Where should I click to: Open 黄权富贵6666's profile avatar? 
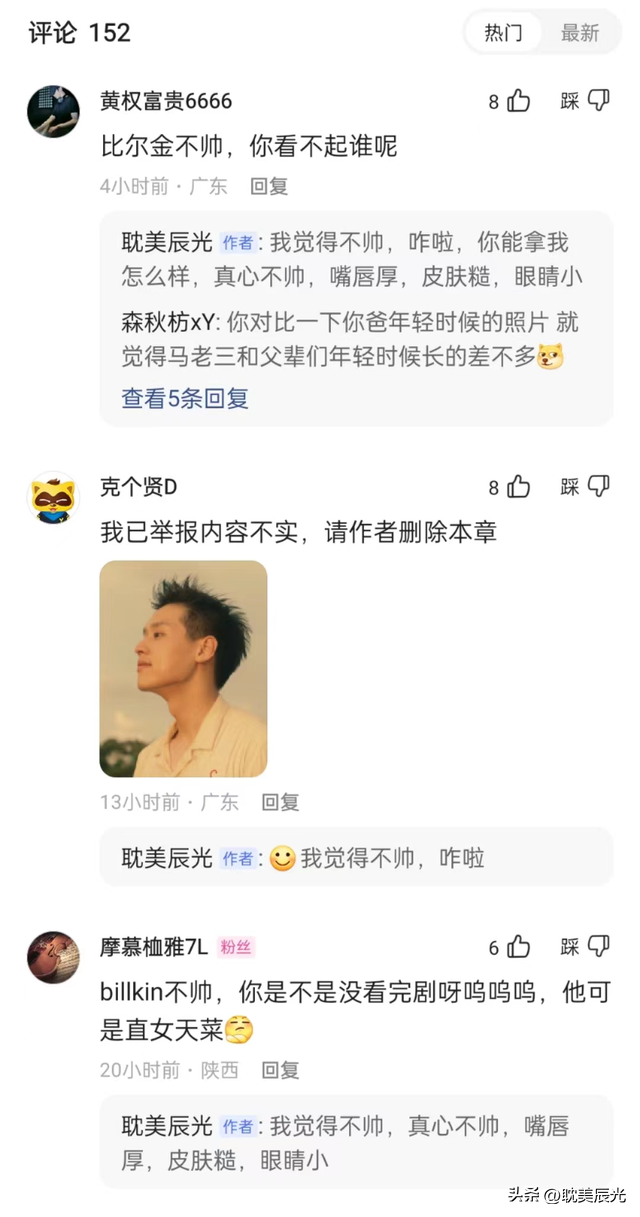coord(53,111)
